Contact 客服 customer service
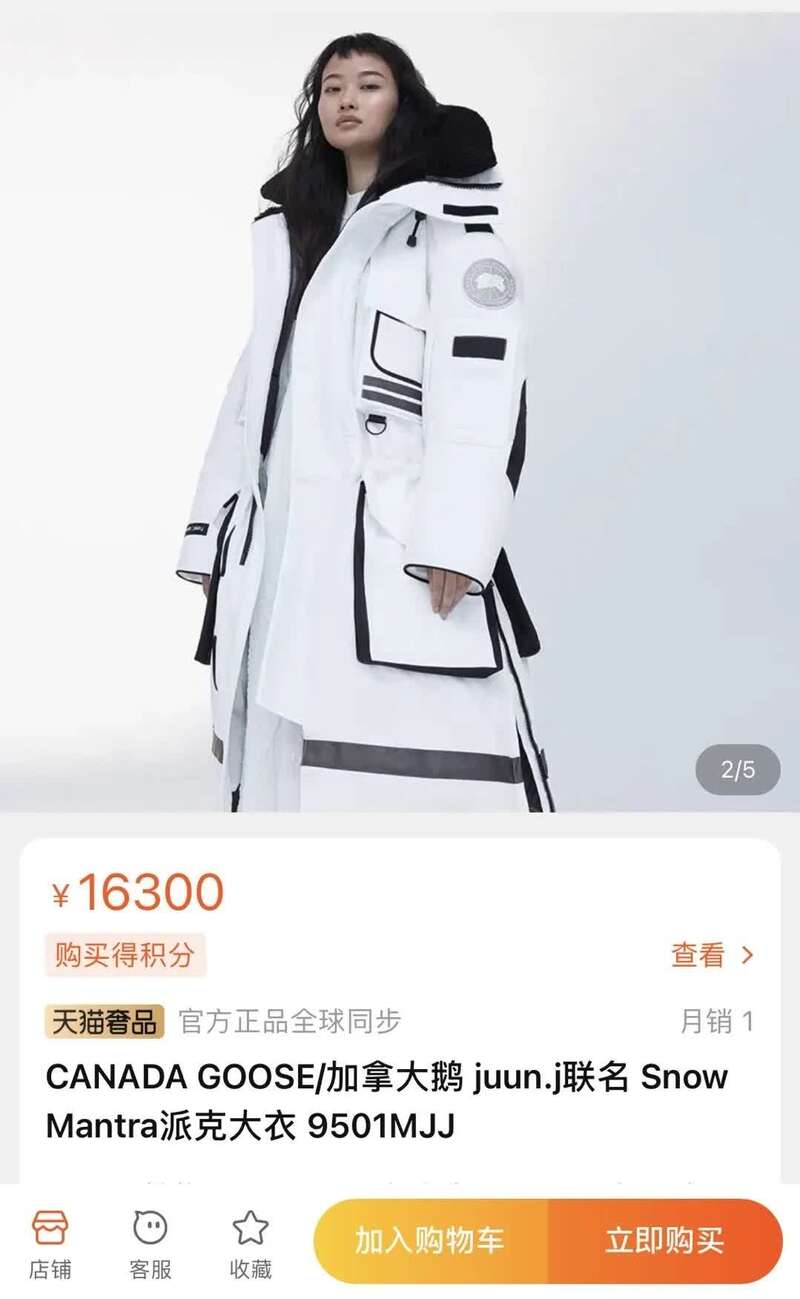Screen dimensions: 800x1299 point(150,1243)
